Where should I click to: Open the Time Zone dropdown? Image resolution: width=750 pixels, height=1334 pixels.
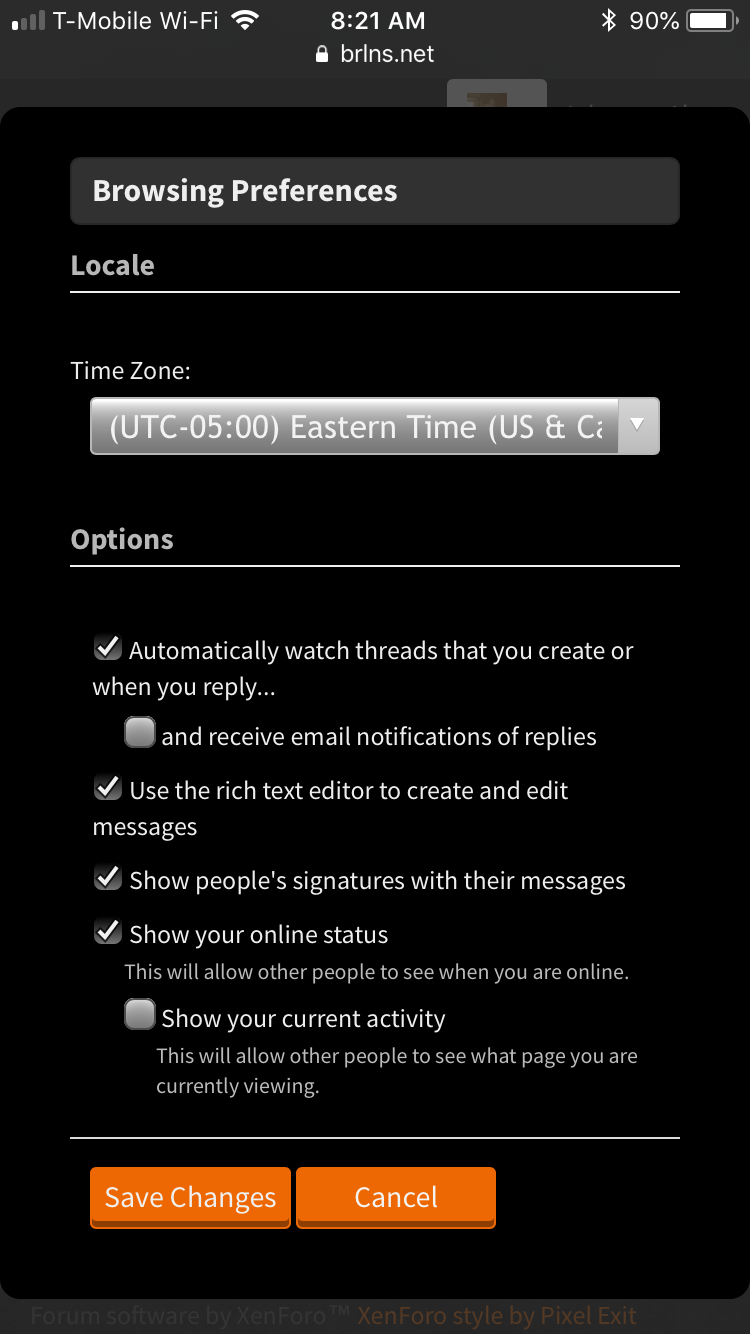[375, 427]
